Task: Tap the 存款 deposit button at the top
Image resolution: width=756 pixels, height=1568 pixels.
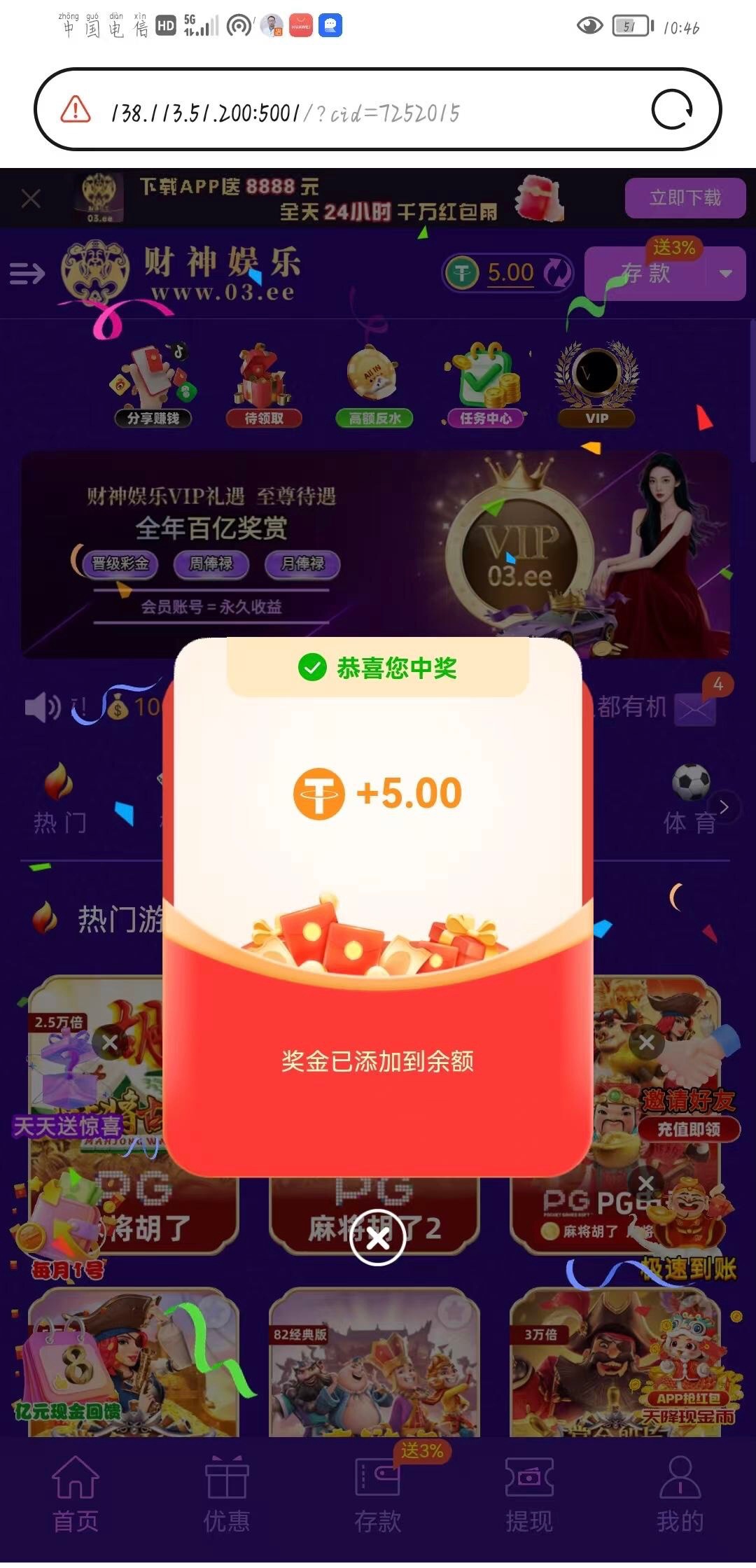Action: click(x=645, y=274)
